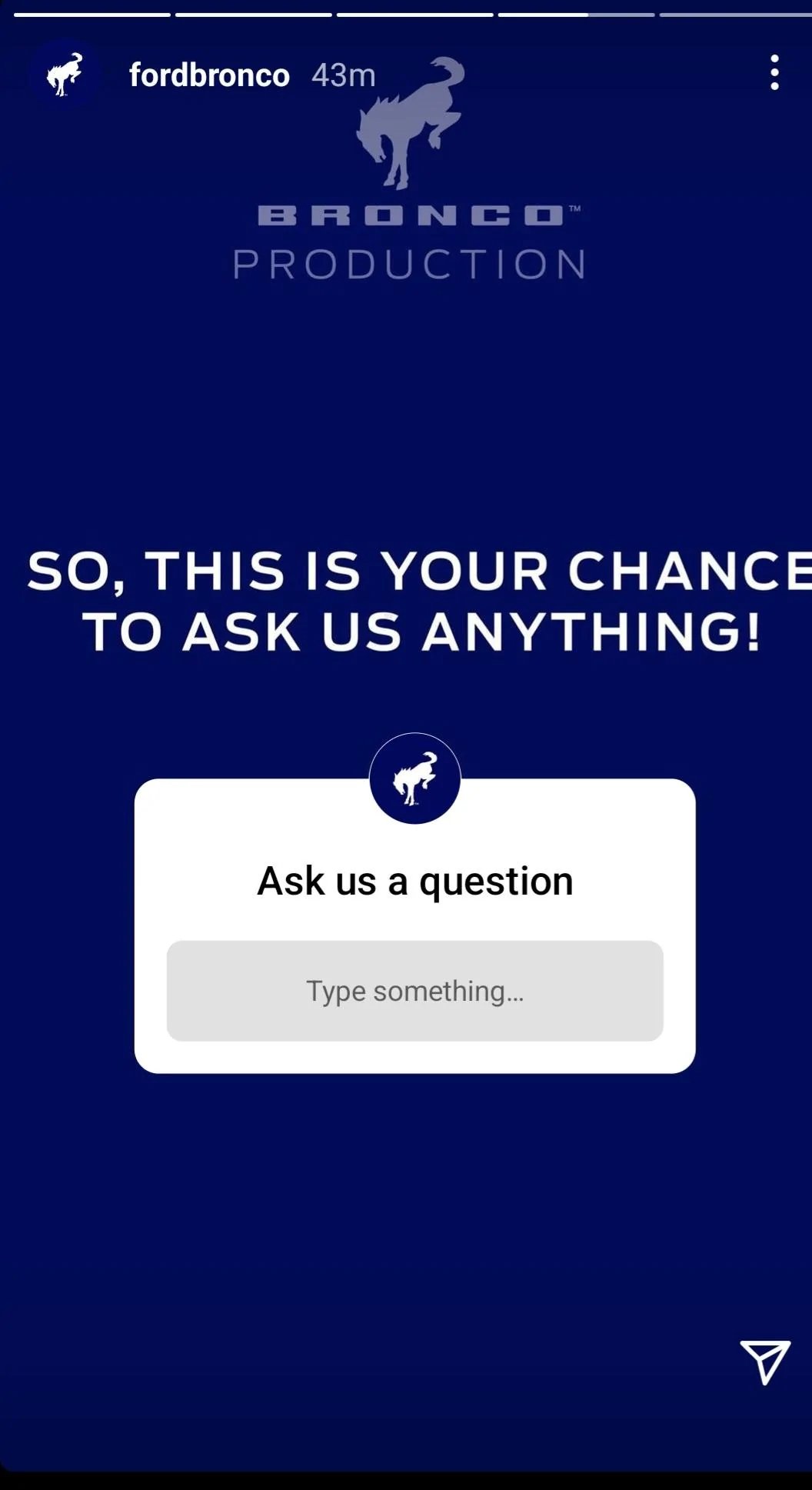Type in the "Type something…" question box
The width and height of the screenshot is (812, 1490).
click(x=415, y=991)
